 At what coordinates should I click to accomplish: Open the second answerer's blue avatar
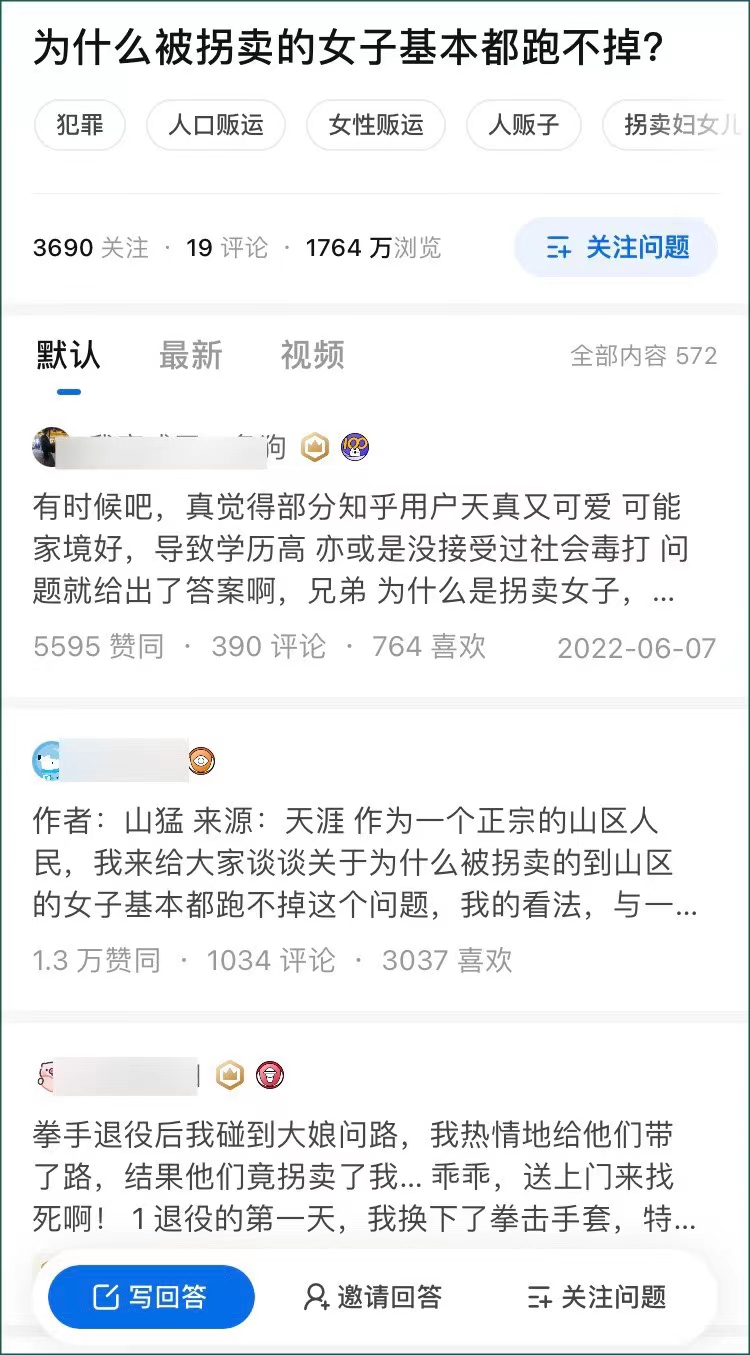click(44, 761)
